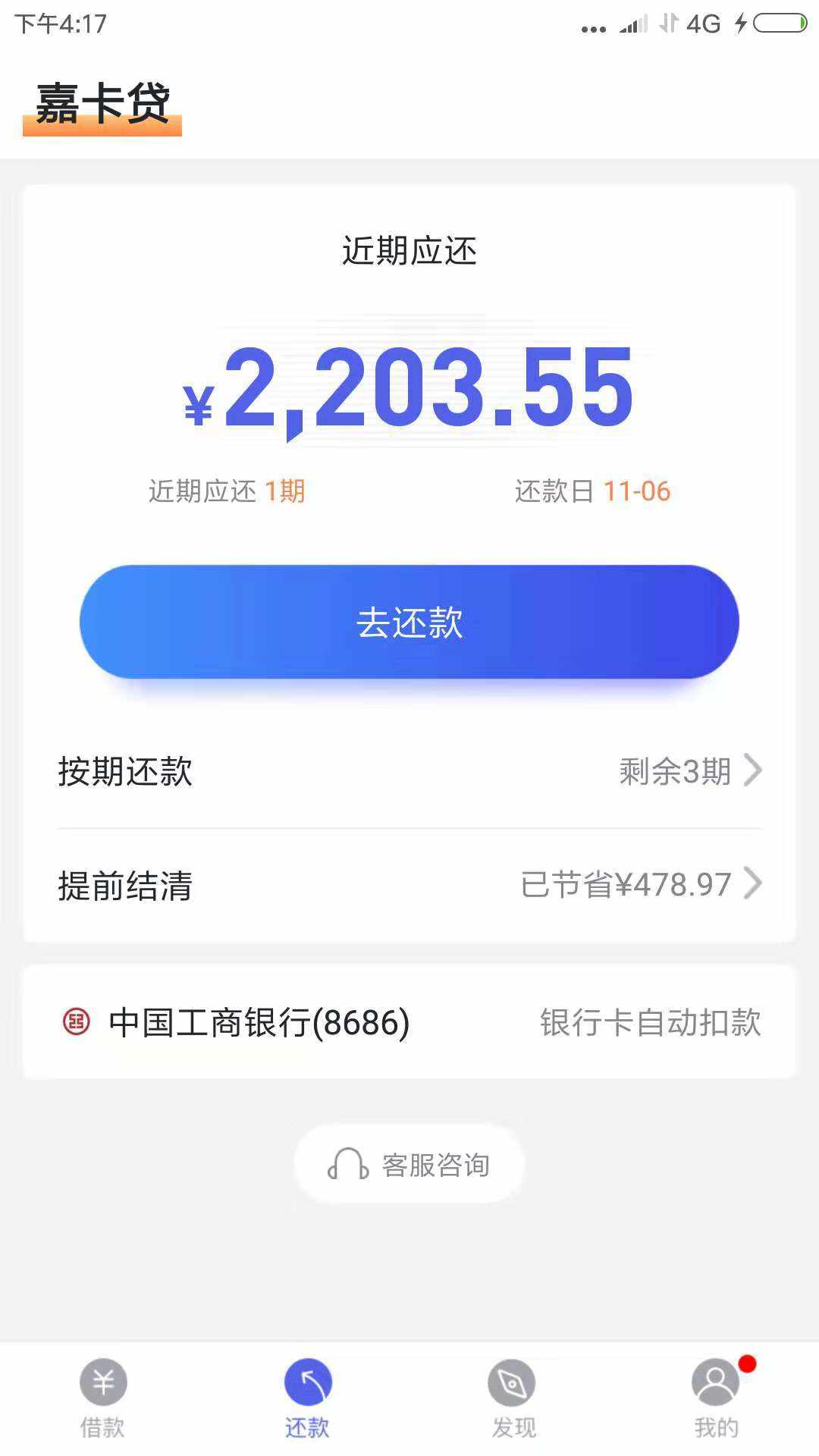Contact support via 客服咨询
The height and width of the screenshot is (1456, 819).
coord(409,1164)
